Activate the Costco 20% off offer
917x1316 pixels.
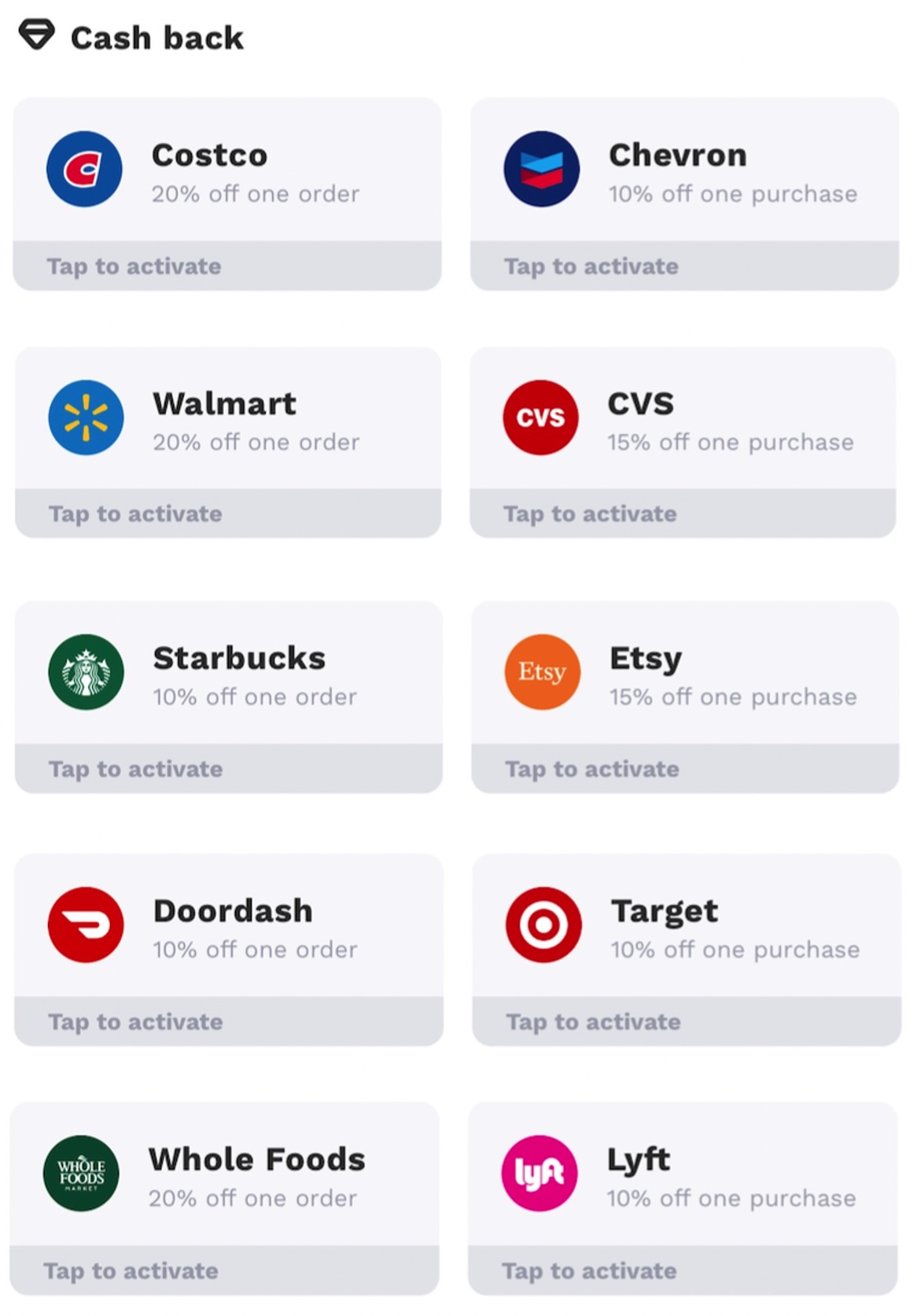[x=226, y=266]
